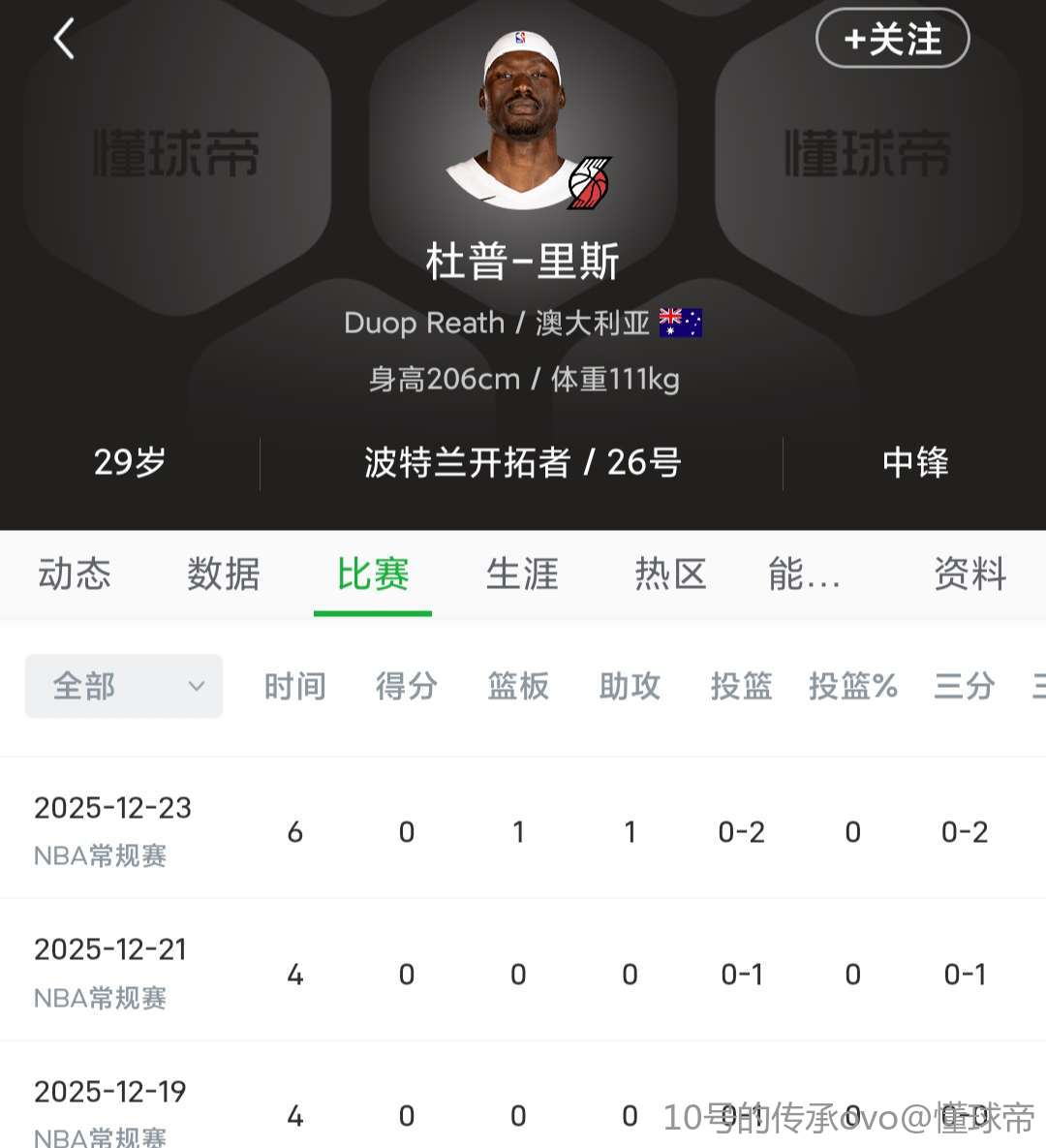View the 资料 tab
The height and width of the screenshot is (1148, 1046).
(x=969, y=574)
